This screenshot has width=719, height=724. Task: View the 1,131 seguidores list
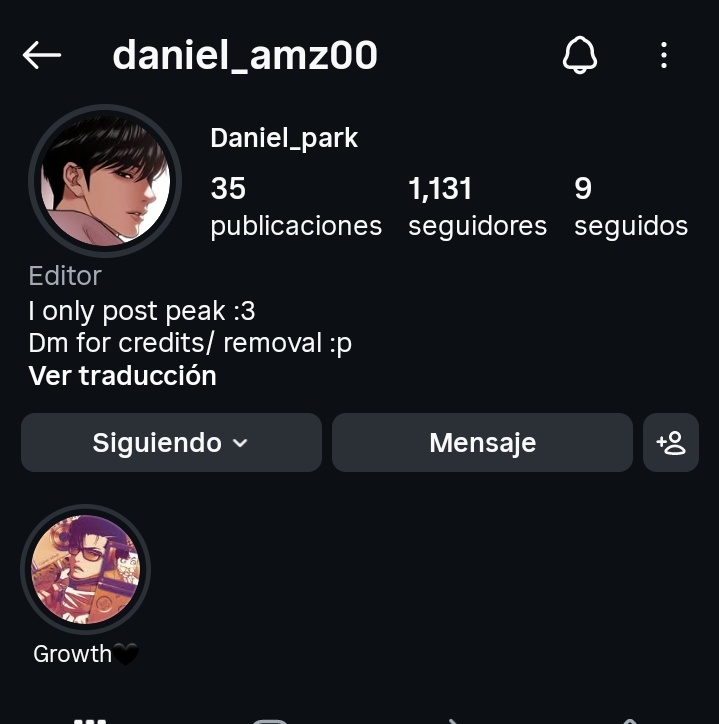coord(477,207)
